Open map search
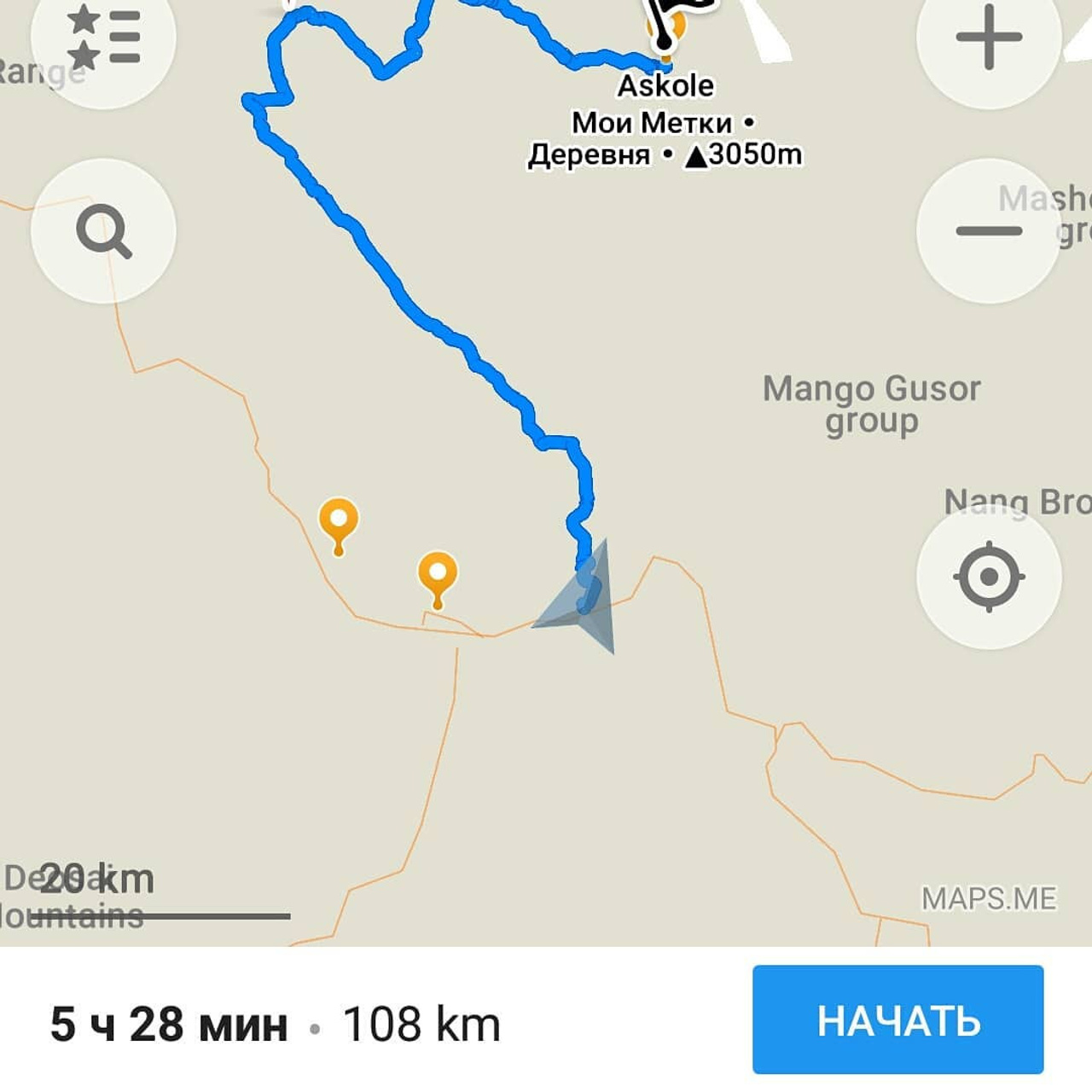This screenshot has width=1092, height=1092. point(103,230)
